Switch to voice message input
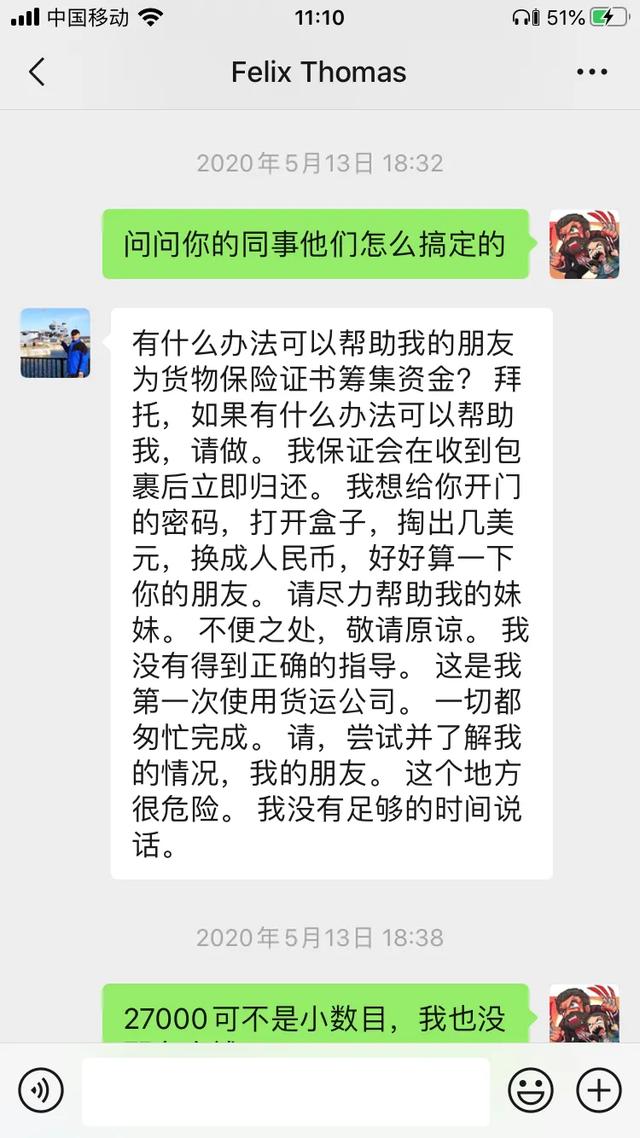640x1138 pixels. point(41,1090)
